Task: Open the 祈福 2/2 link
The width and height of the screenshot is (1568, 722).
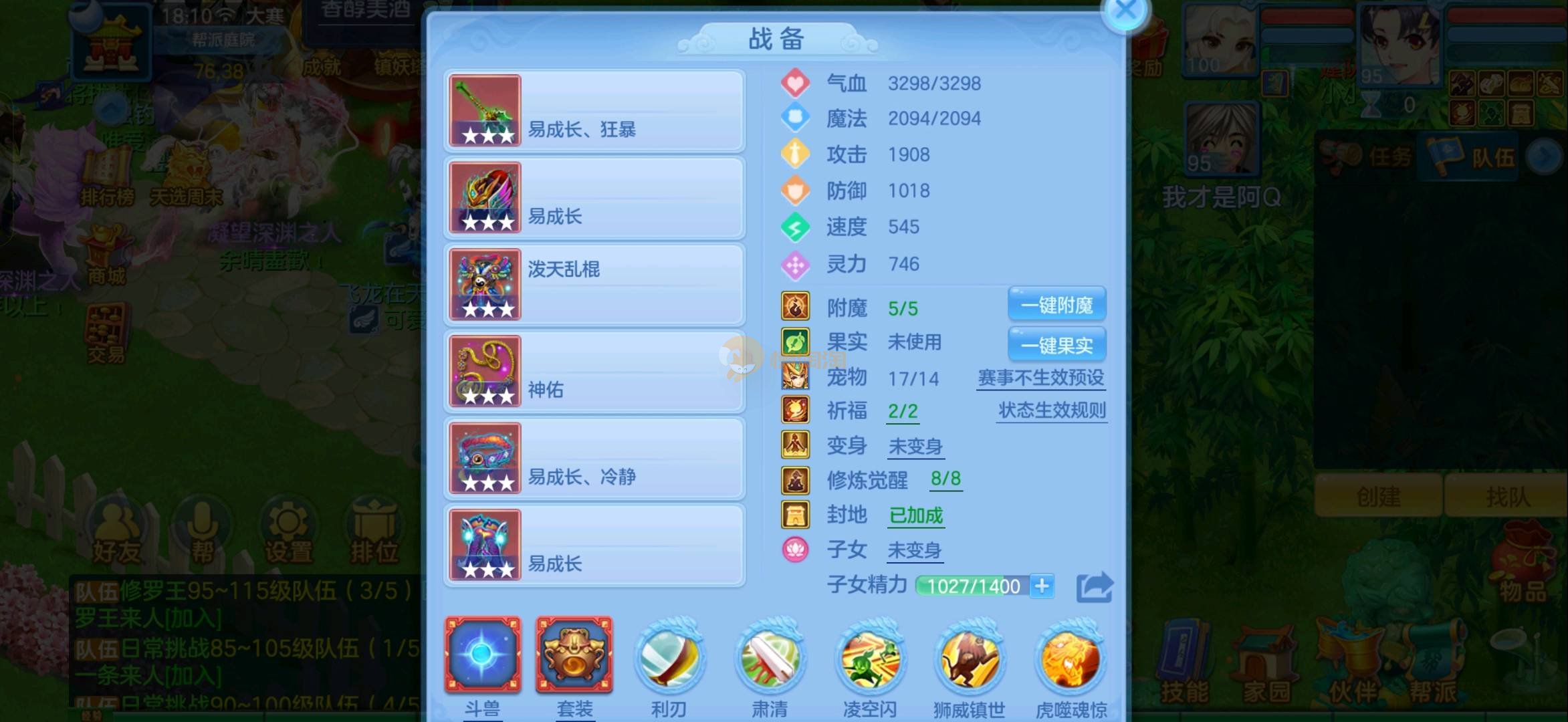Action: click(x=902, y=411)
